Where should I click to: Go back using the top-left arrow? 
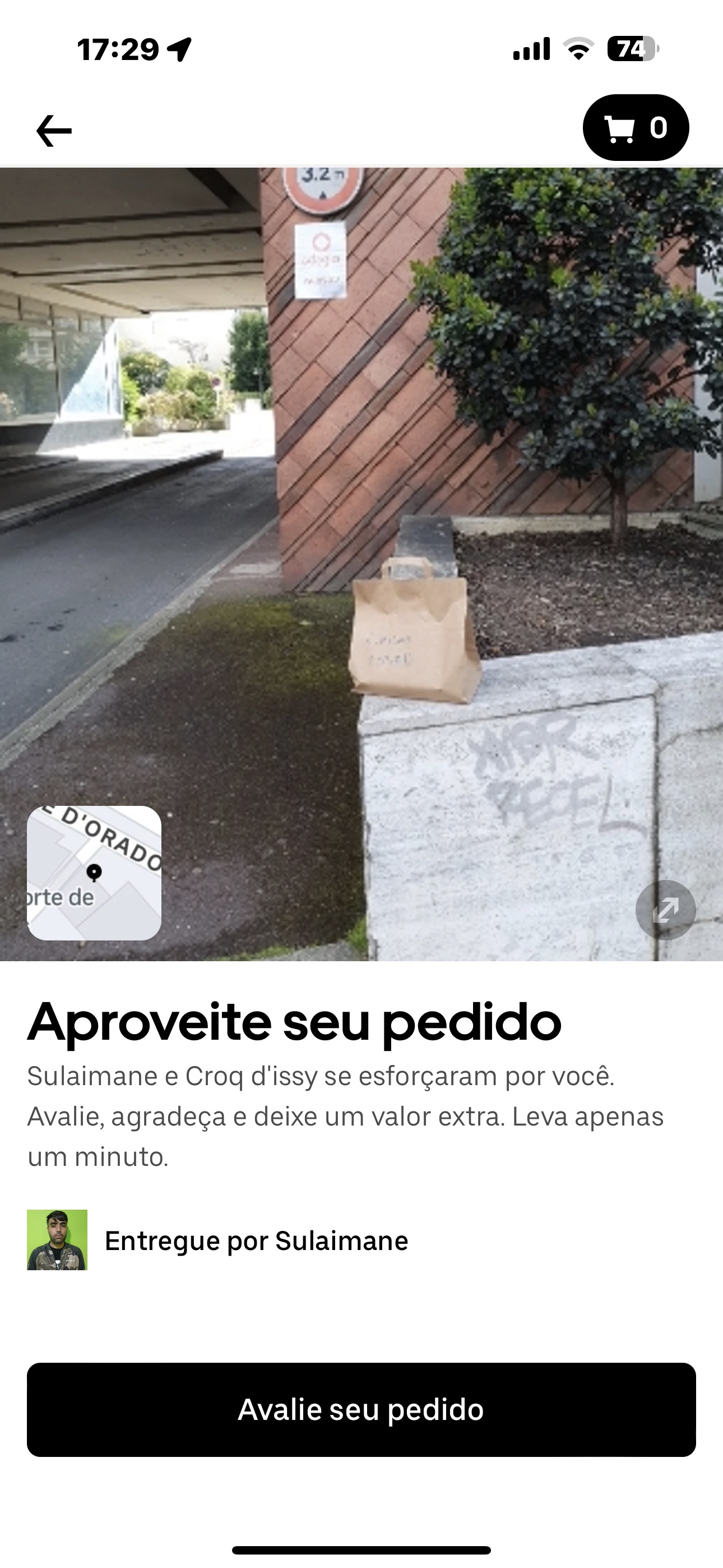pyautogui.click(x=54, y=130)
